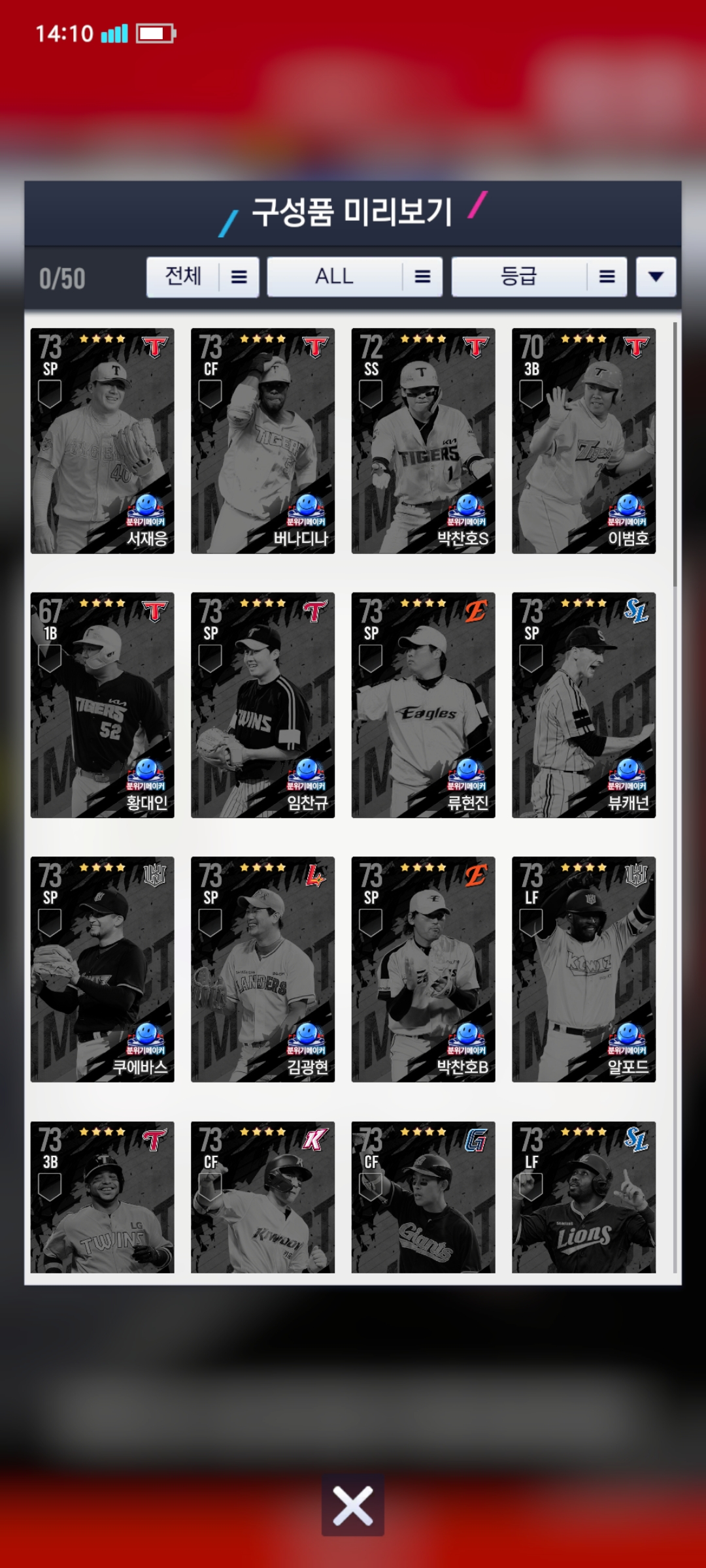Open the ALL filter dropdown
This screenshot has height=1568, width=706.
coord(354,277)
